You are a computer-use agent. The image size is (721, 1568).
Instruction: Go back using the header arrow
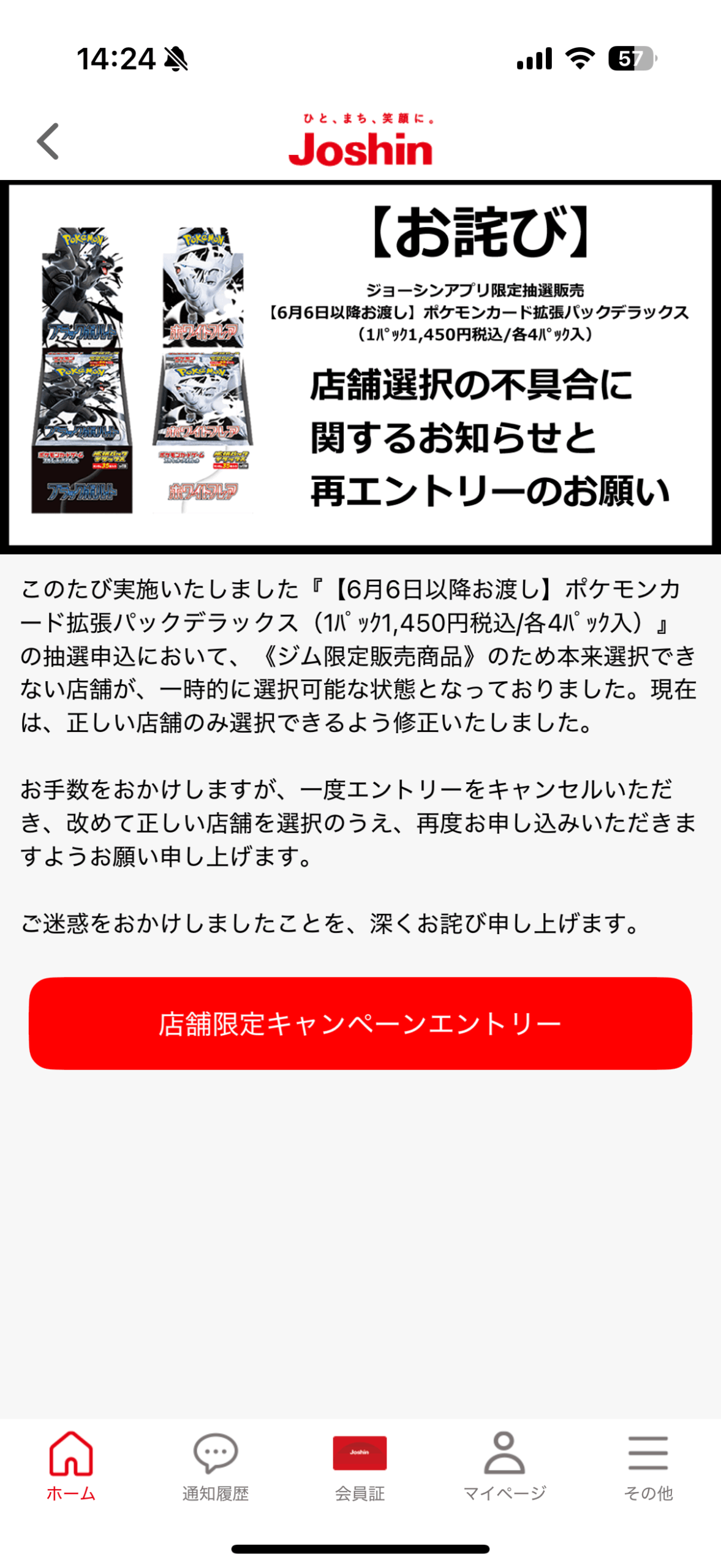(48, 141)
